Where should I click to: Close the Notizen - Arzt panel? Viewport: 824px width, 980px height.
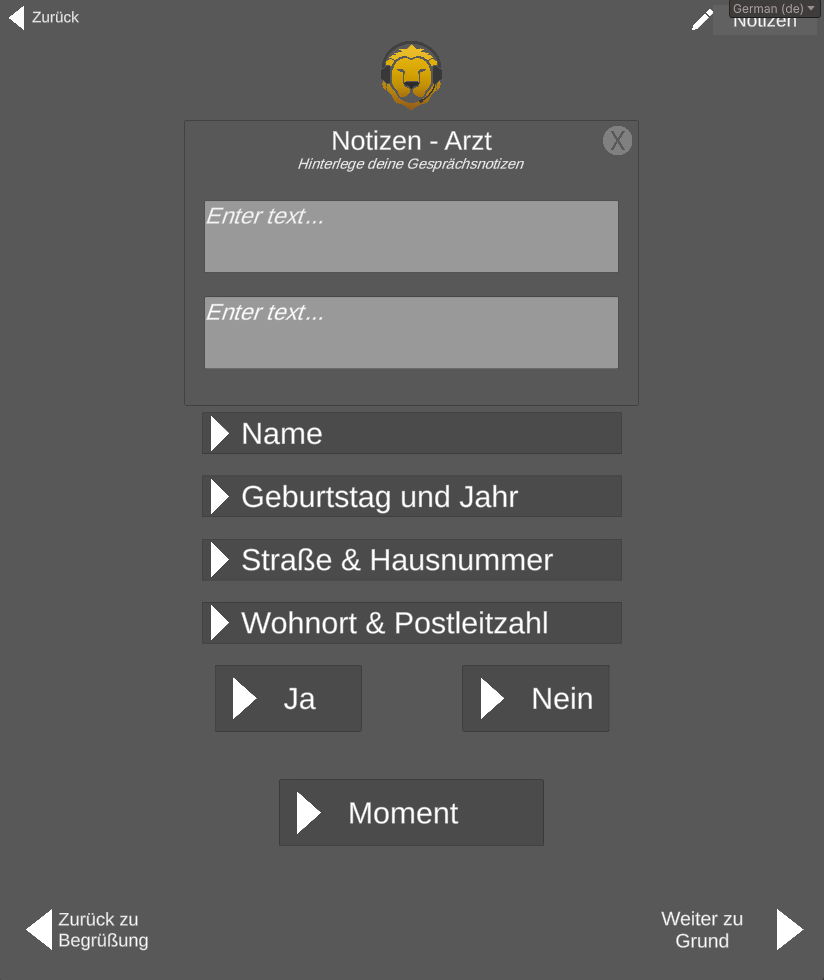coord(617,141)
